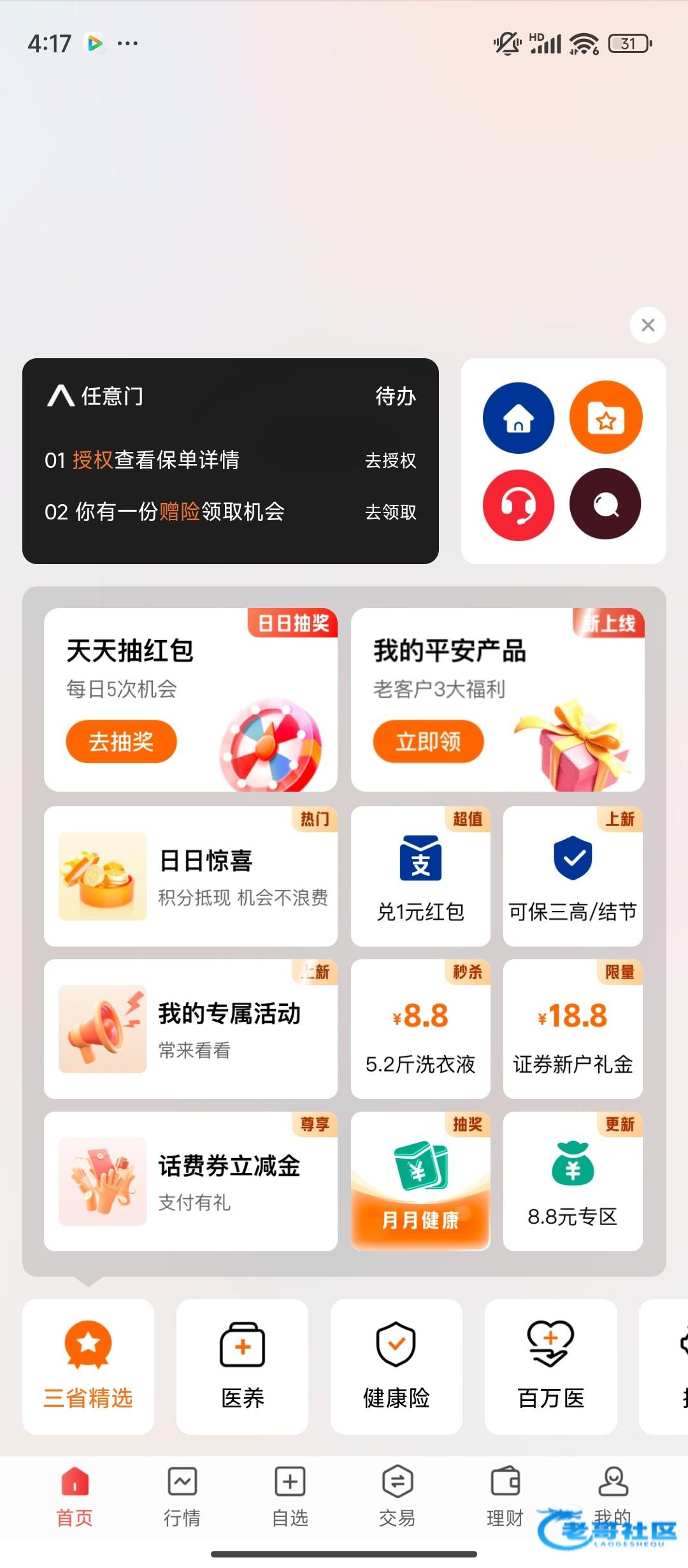Select the 医养 category
688x1568 pixels.
pyautogui.click(x=242, y=1366)
